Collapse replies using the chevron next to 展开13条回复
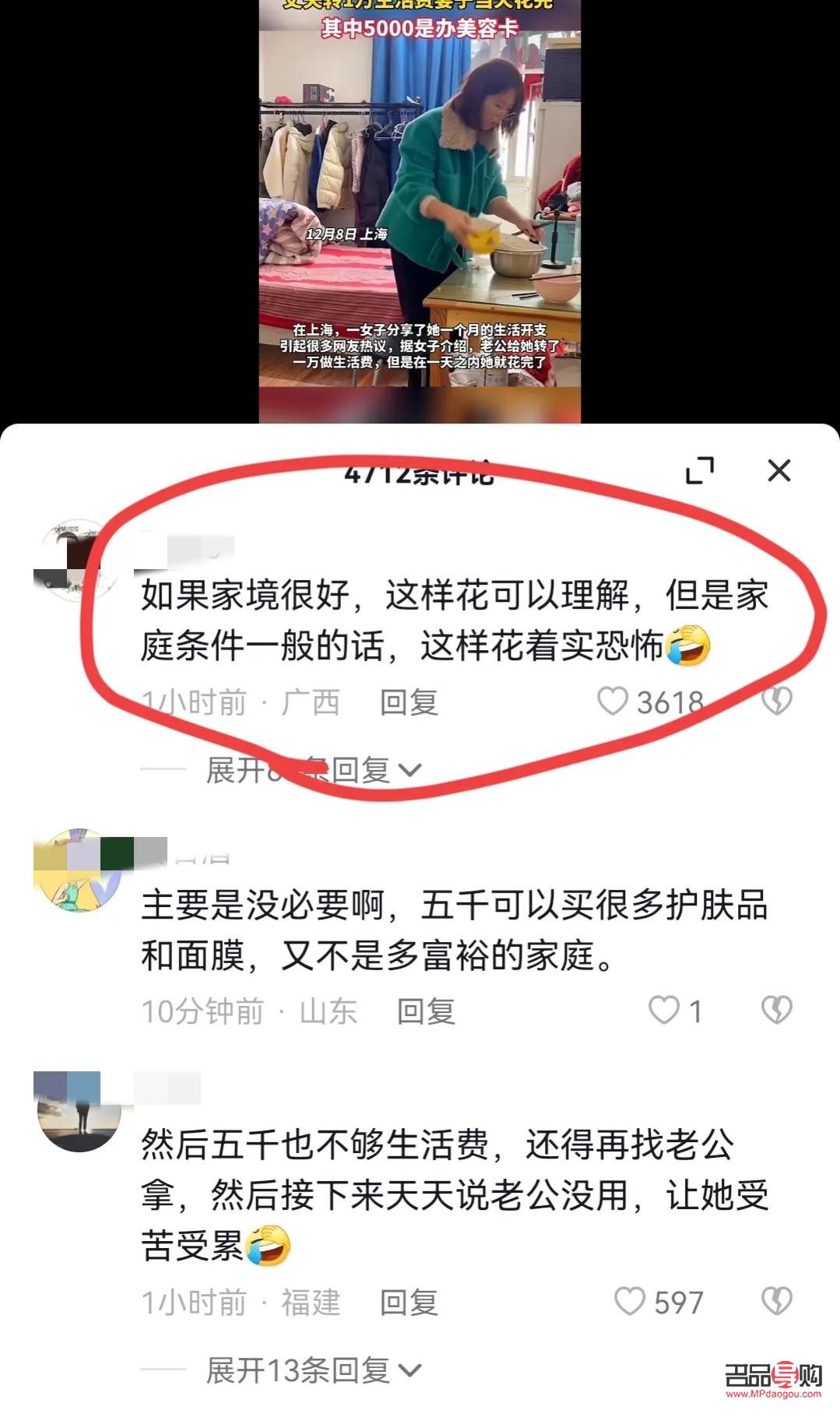 (x=411, y=1370)
